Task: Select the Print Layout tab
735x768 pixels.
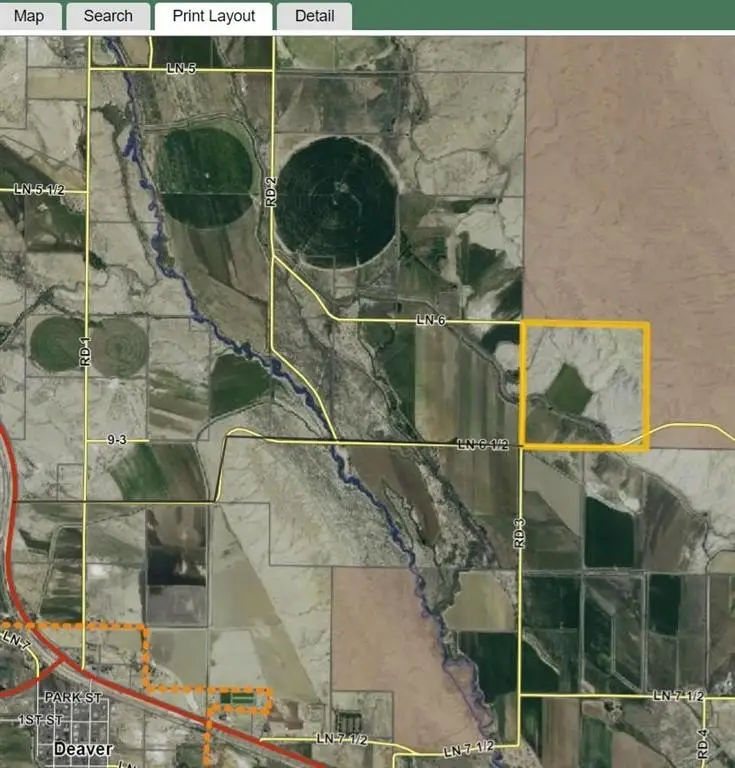Action: coord(213,16)
